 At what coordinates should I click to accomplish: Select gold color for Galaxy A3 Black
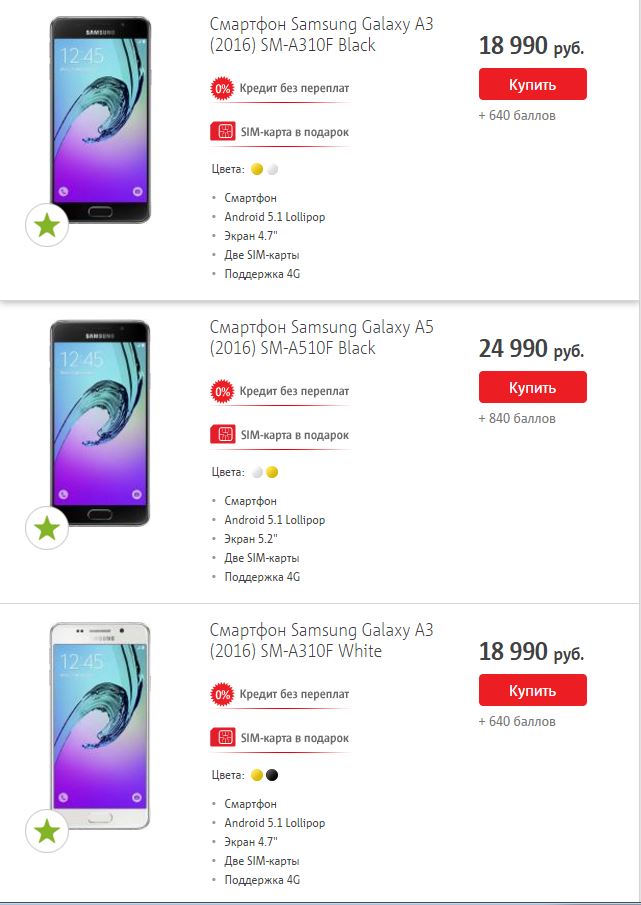tap(257, 169)
